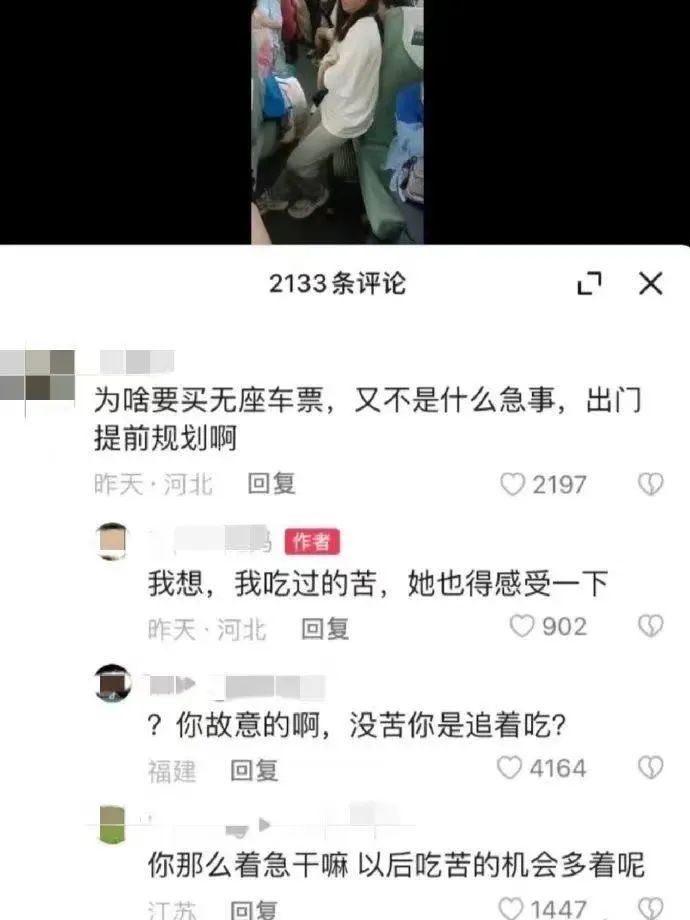Open the author's avatar beside 作者 badge
This screenshot has width=690, height=920.
[112, 541]
